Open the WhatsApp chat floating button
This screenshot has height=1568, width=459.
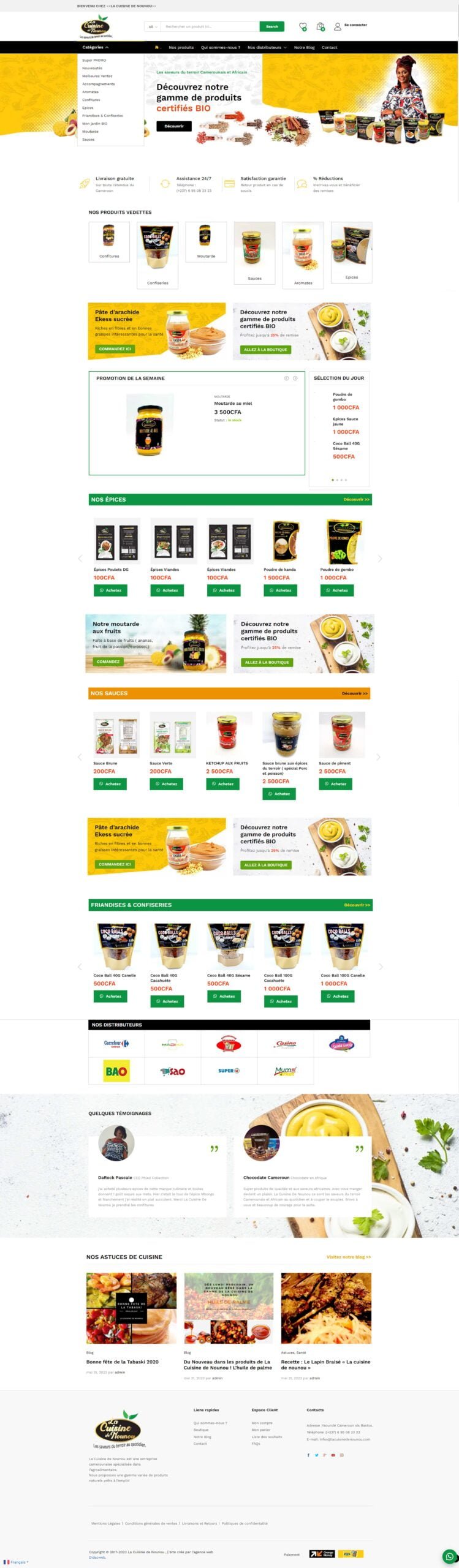click(x=449, y=1556)
